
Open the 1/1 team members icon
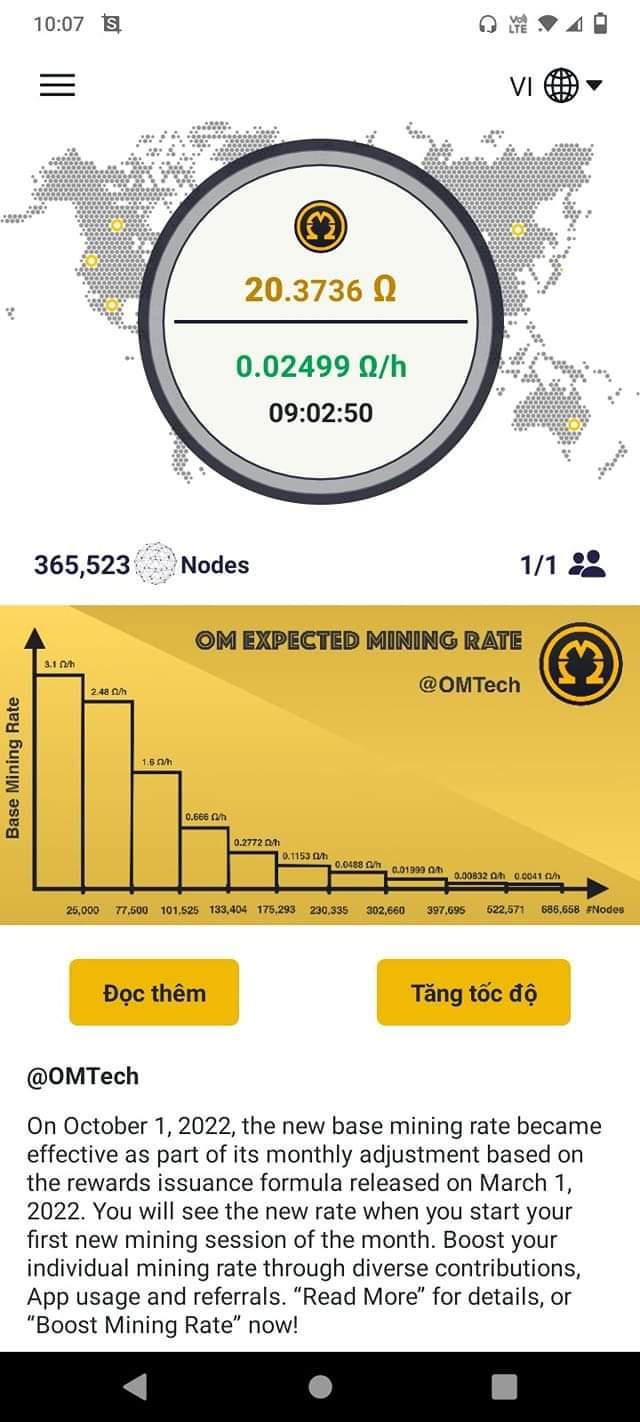(586, 565)
